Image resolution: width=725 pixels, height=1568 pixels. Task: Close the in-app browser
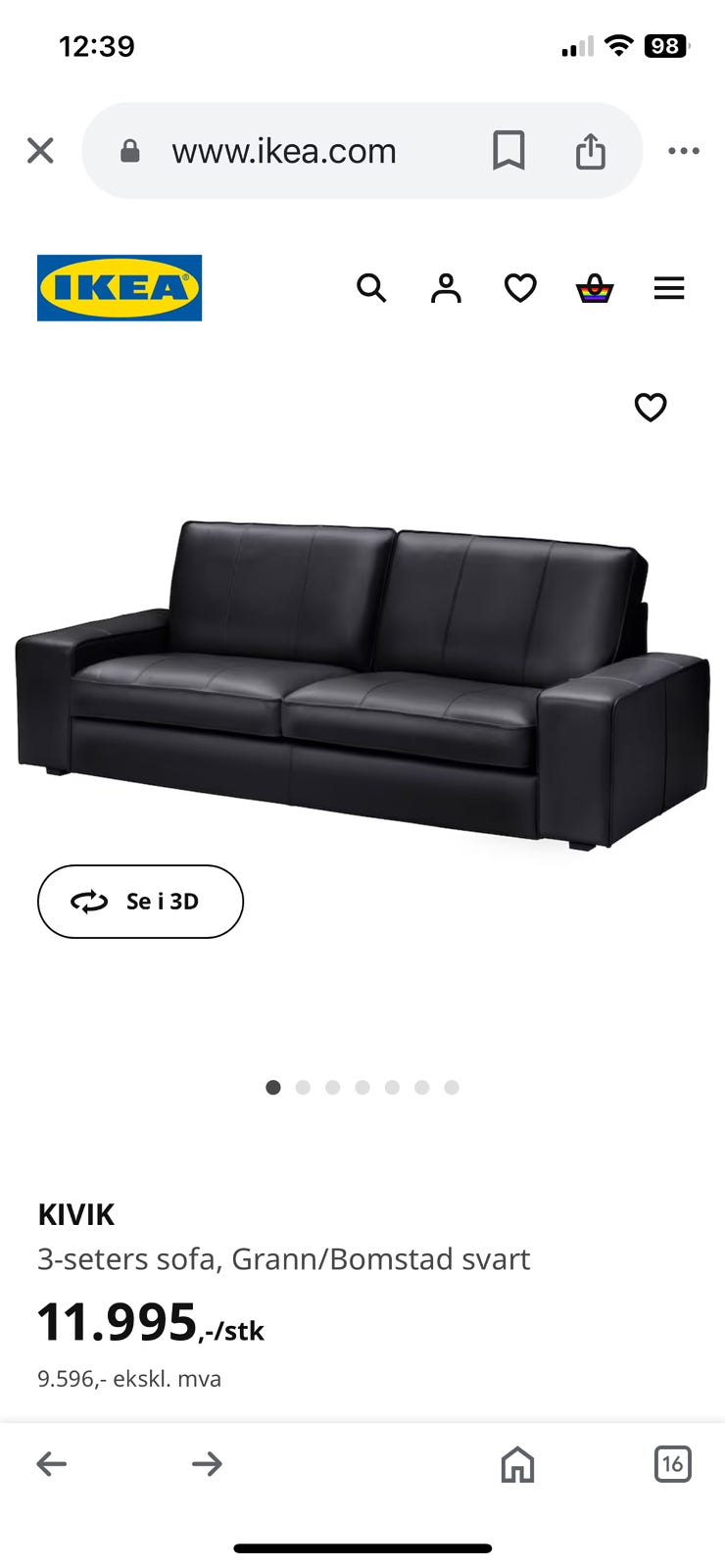click(40, 151)
